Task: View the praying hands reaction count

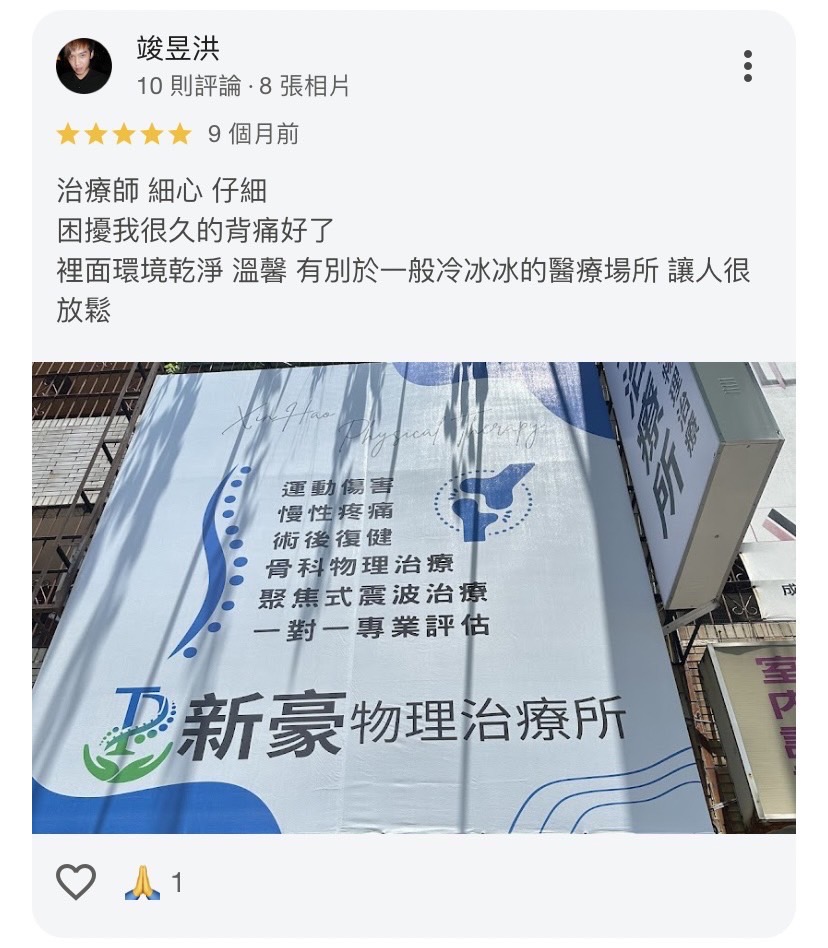Action: point(154,882)
